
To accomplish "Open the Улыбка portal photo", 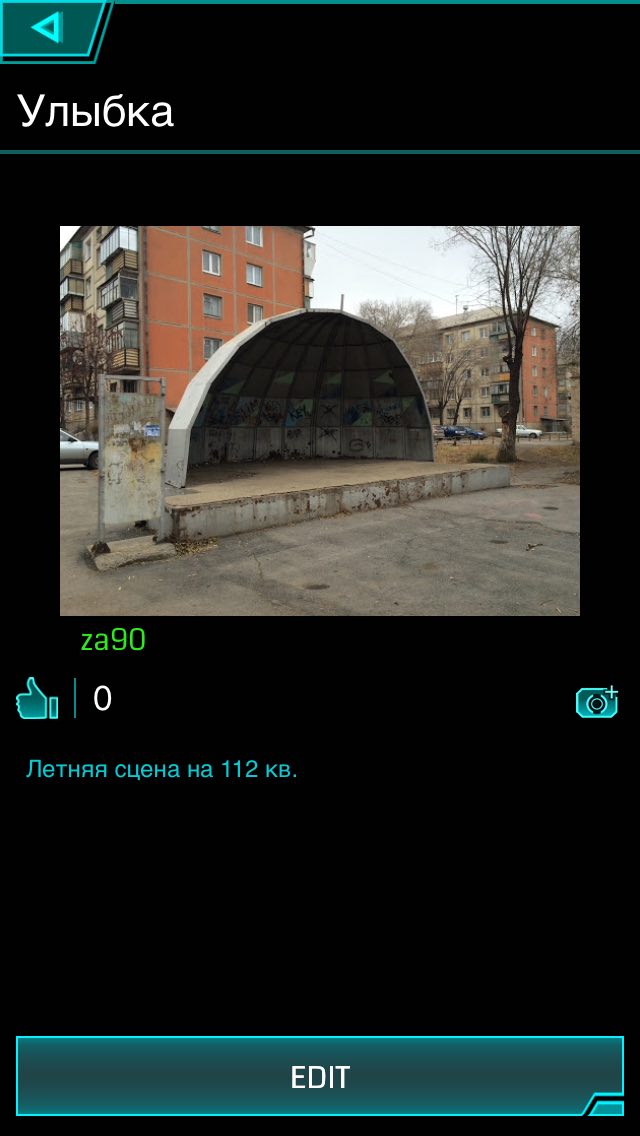I will coord(320,420).
